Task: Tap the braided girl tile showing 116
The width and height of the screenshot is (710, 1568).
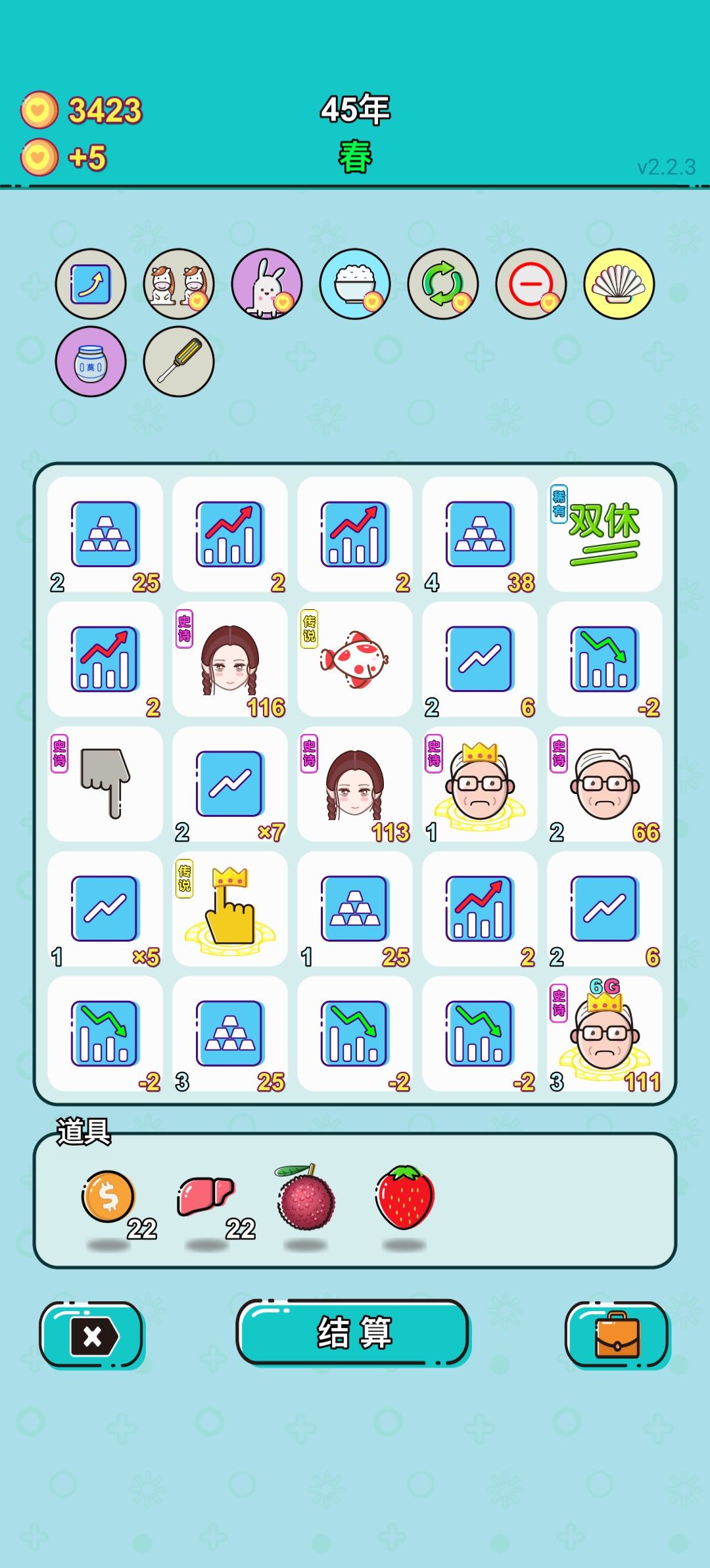Action: [x=230, y=659]
